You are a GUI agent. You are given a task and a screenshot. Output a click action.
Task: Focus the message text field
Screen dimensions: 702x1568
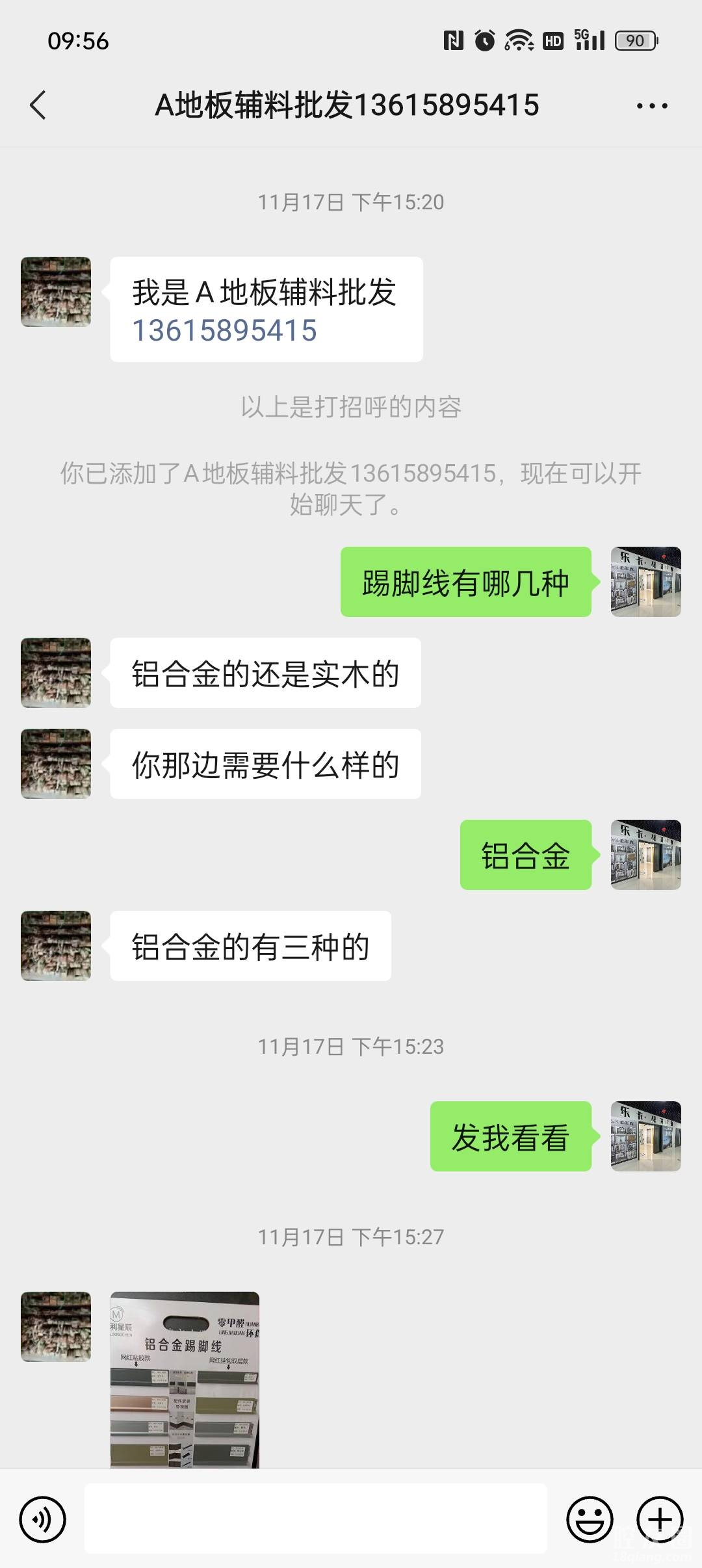tap(316, 1519)
